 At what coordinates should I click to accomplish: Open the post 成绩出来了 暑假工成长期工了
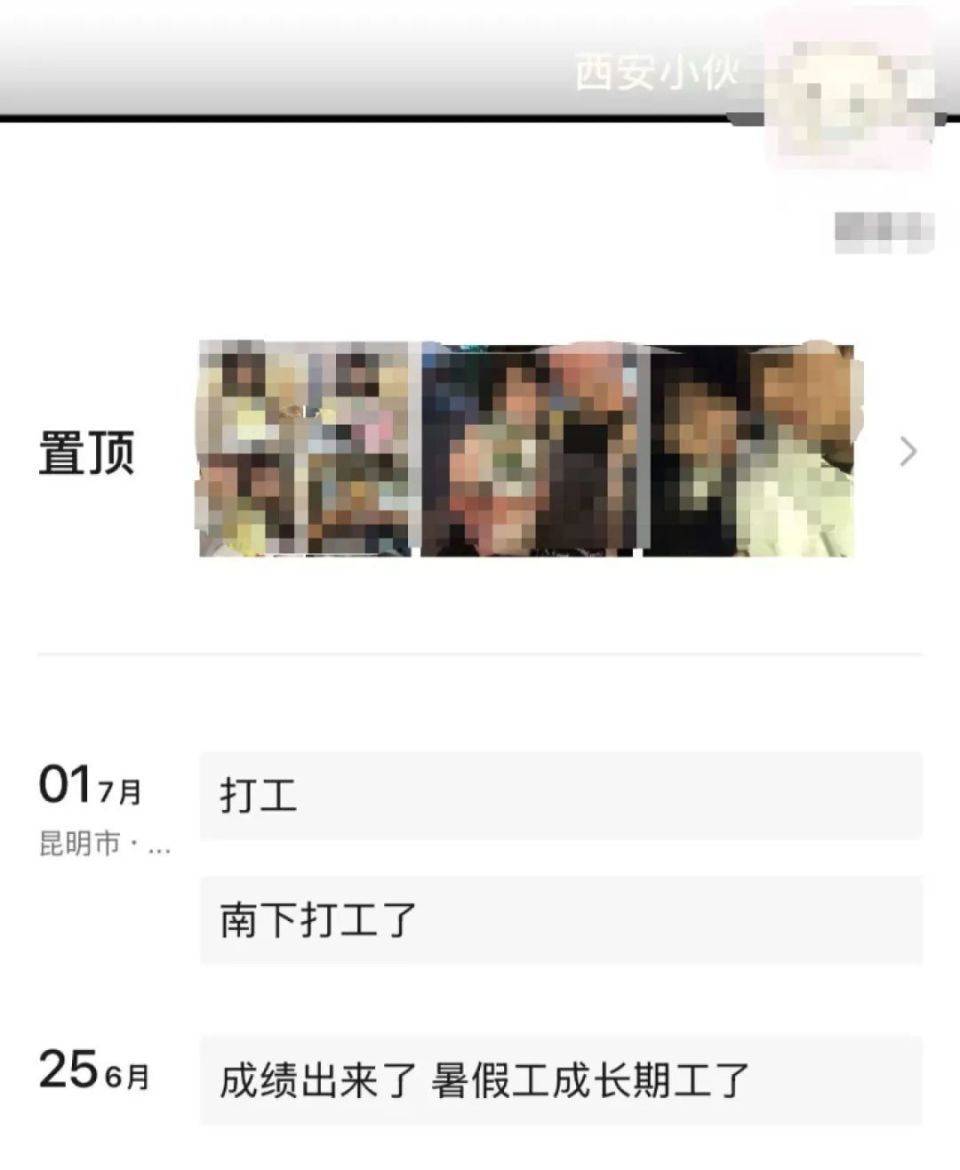[560, 1080]
